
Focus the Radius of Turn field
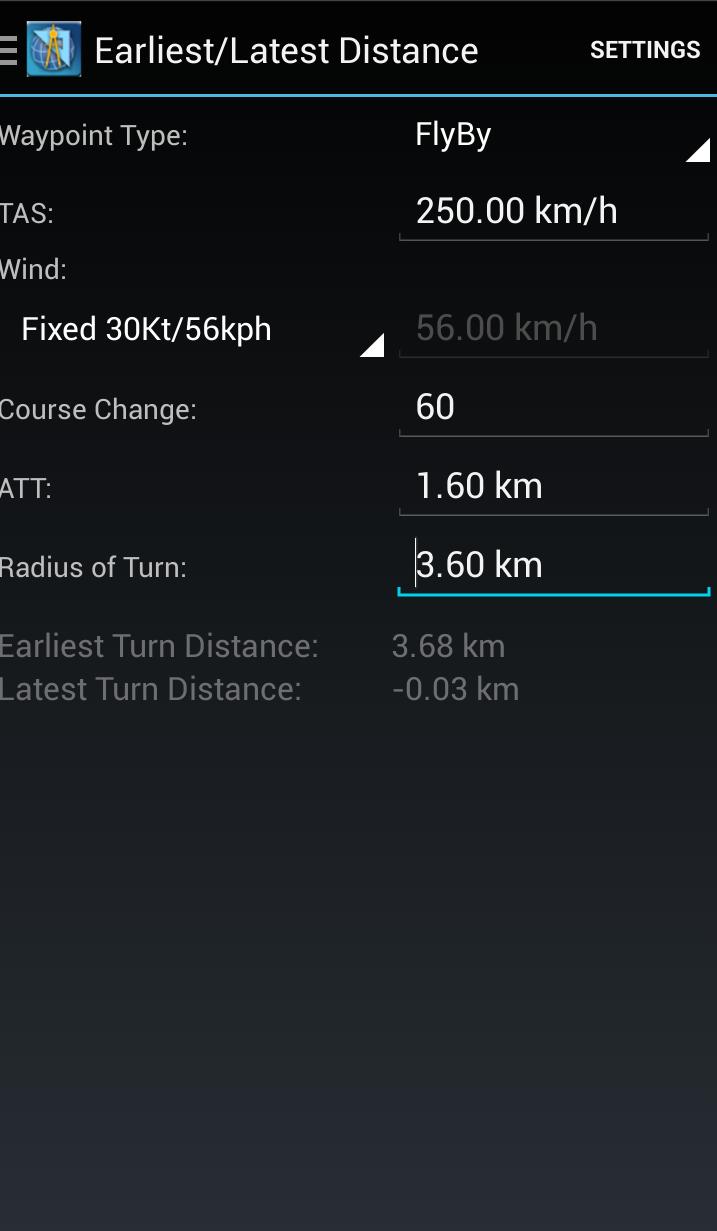[x=553, y=565]
